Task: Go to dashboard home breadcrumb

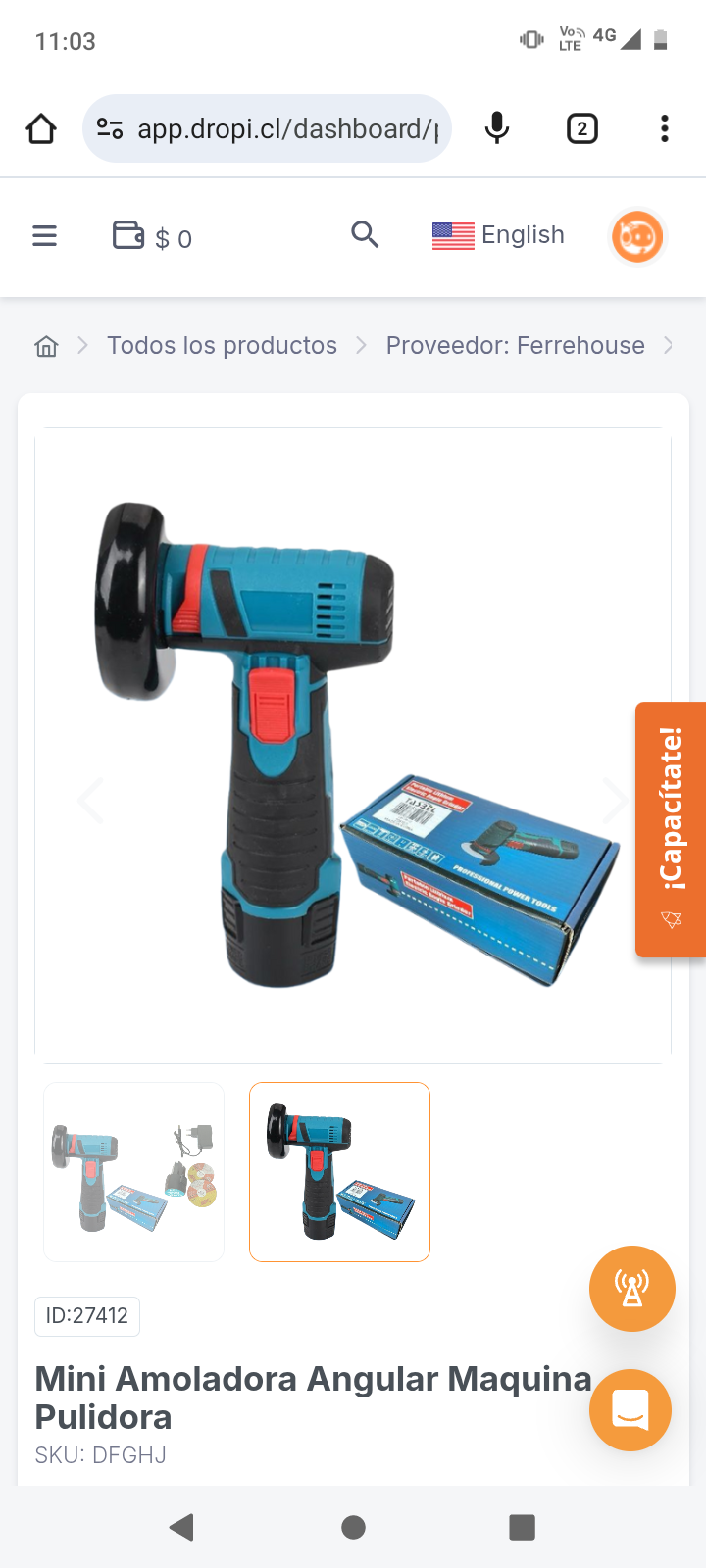Action: click(x=46, y=346)
